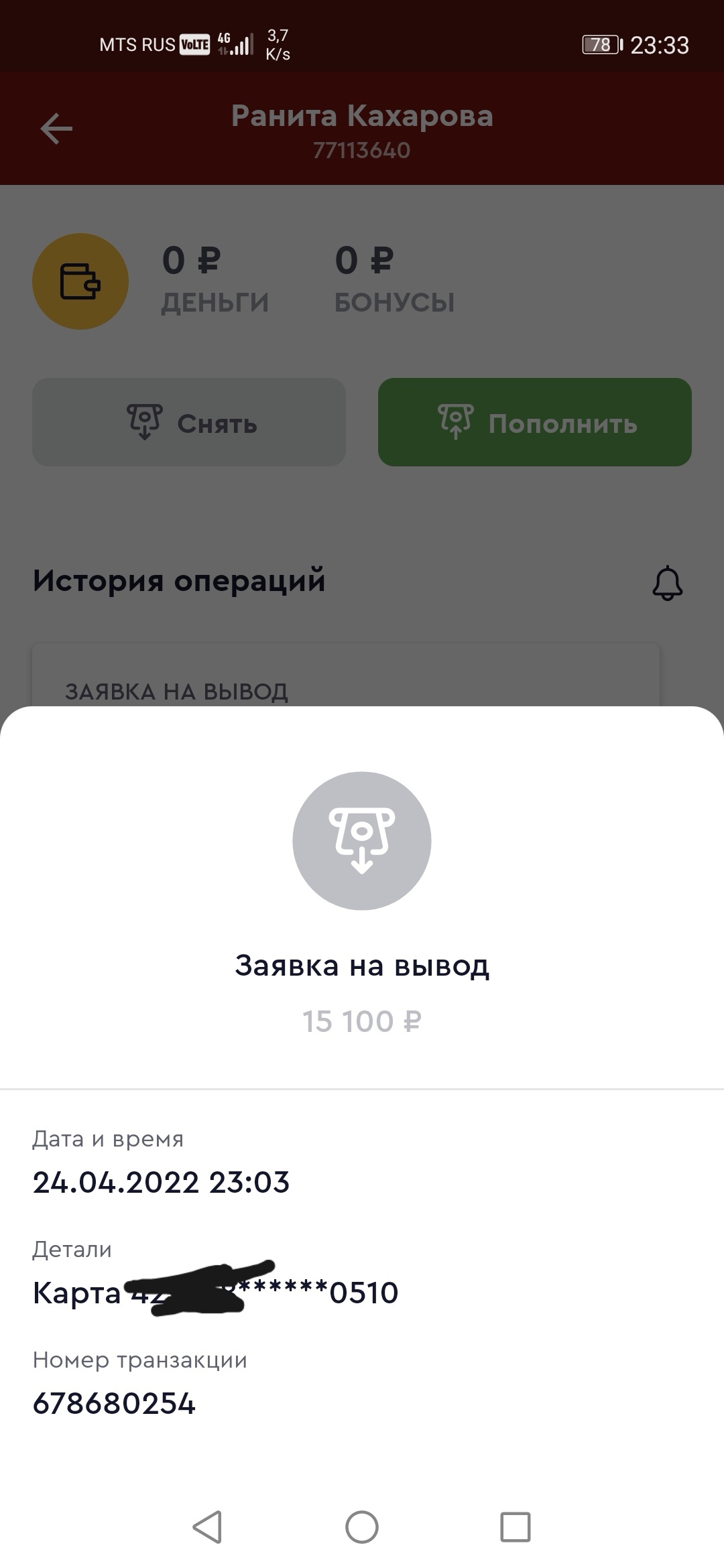Open the notifications bell in История операций

click(x=667, y=582)
